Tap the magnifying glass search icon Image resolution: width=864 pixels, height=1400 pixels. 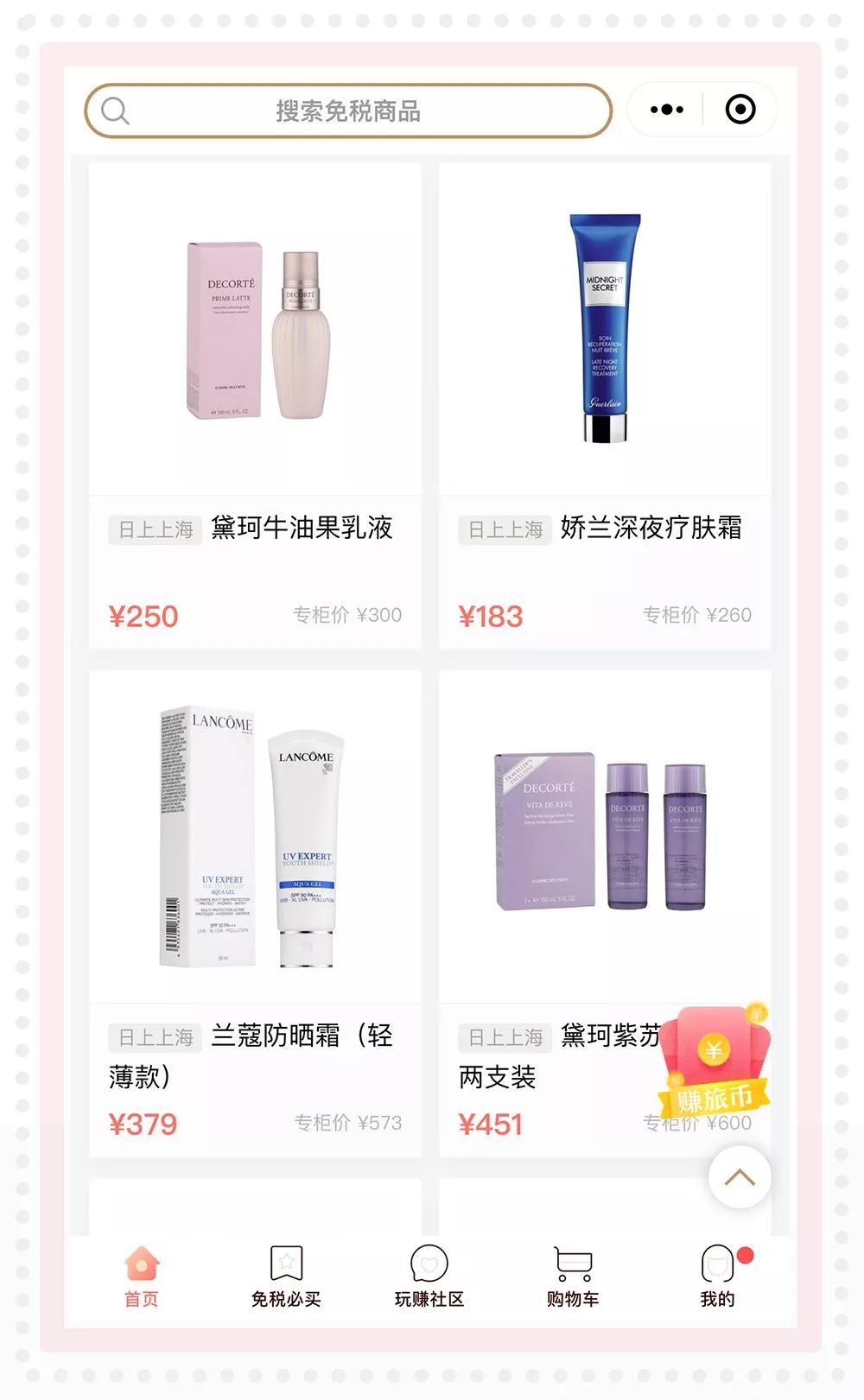117,110
